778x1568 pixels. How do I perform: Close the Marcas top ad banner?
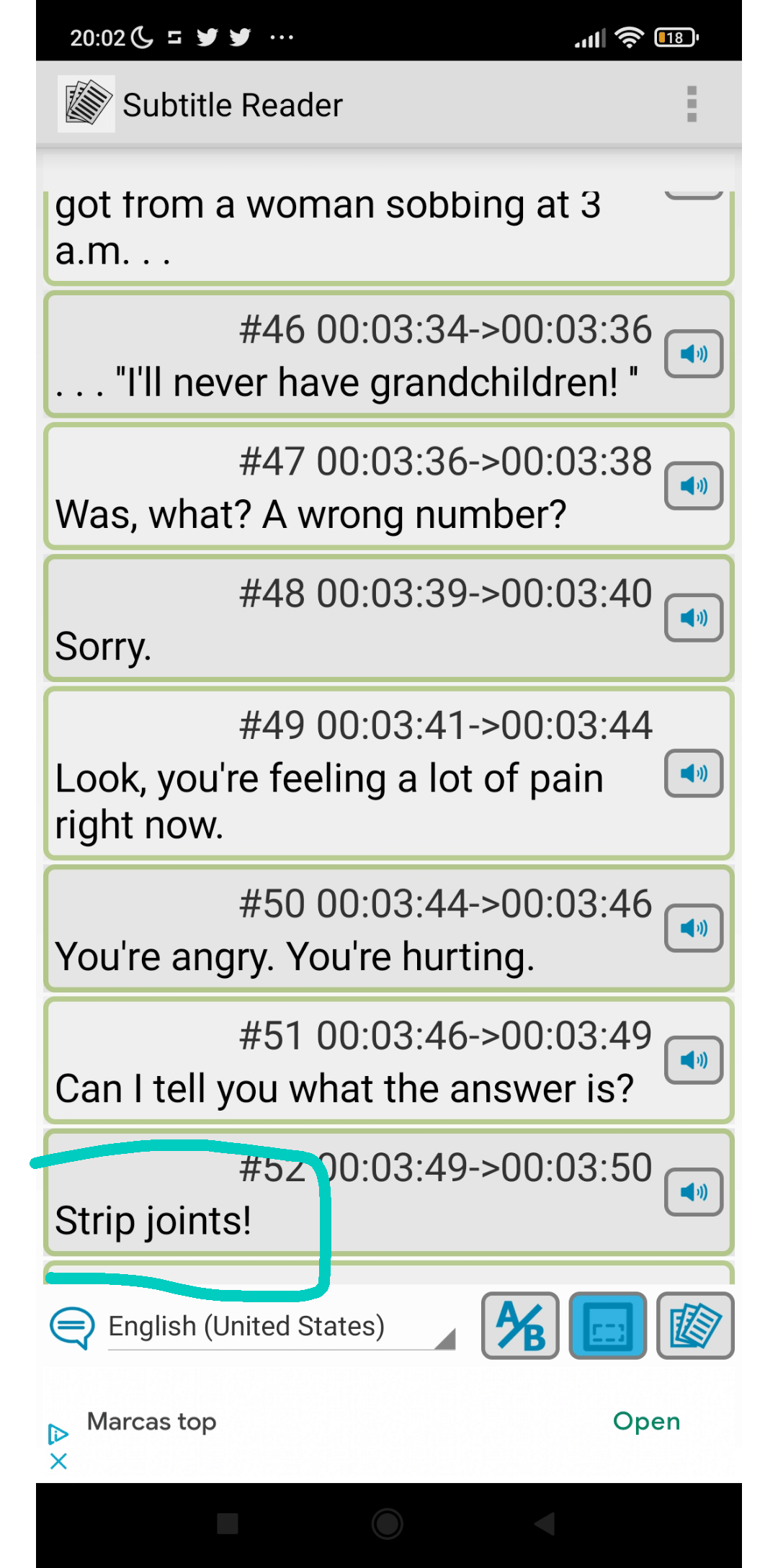(x=58, y=1461)
